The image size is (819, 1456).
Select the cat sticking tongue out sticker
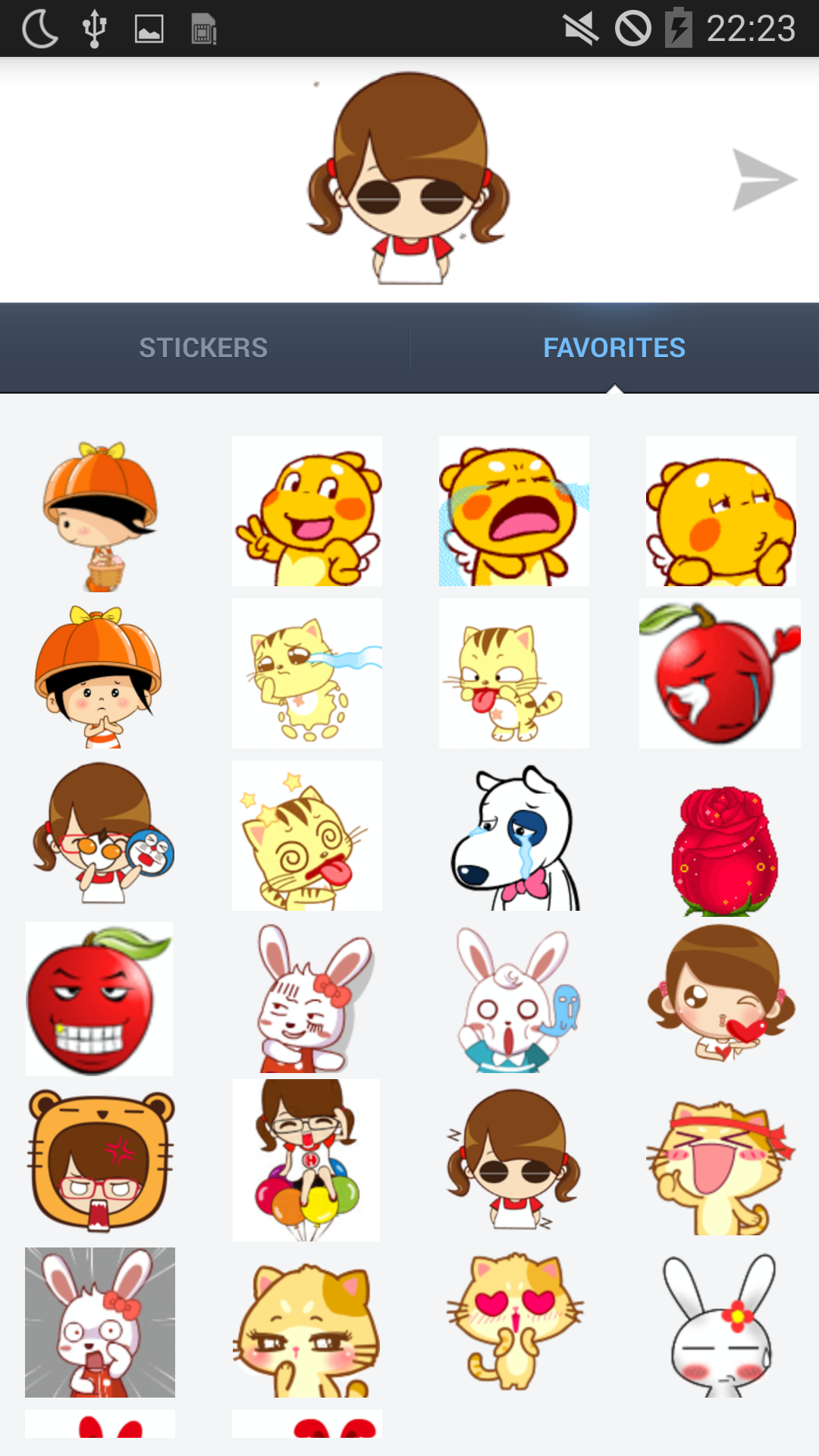click(514, 673)
